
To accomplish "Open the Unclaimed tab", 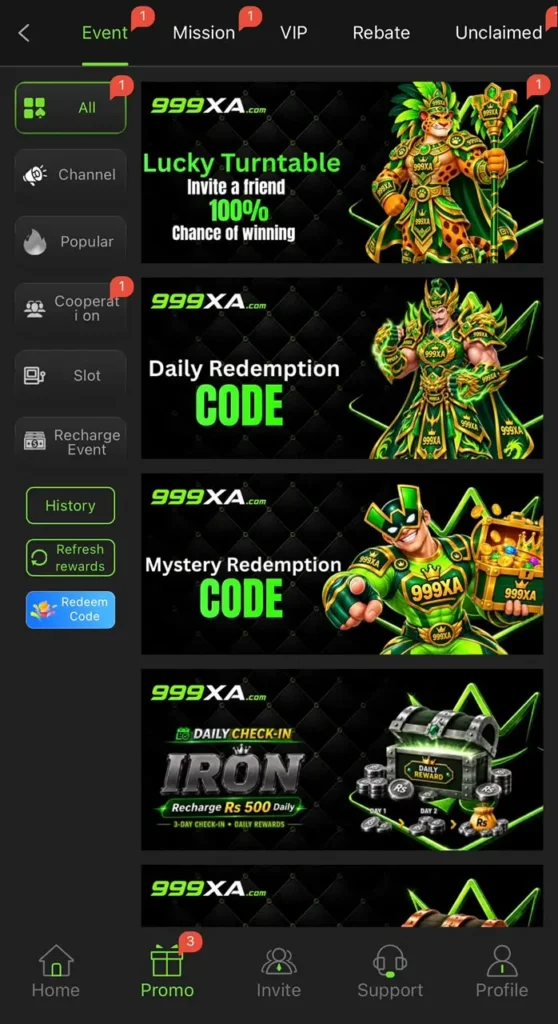I will pyautogui.click(x=499, y=33).
